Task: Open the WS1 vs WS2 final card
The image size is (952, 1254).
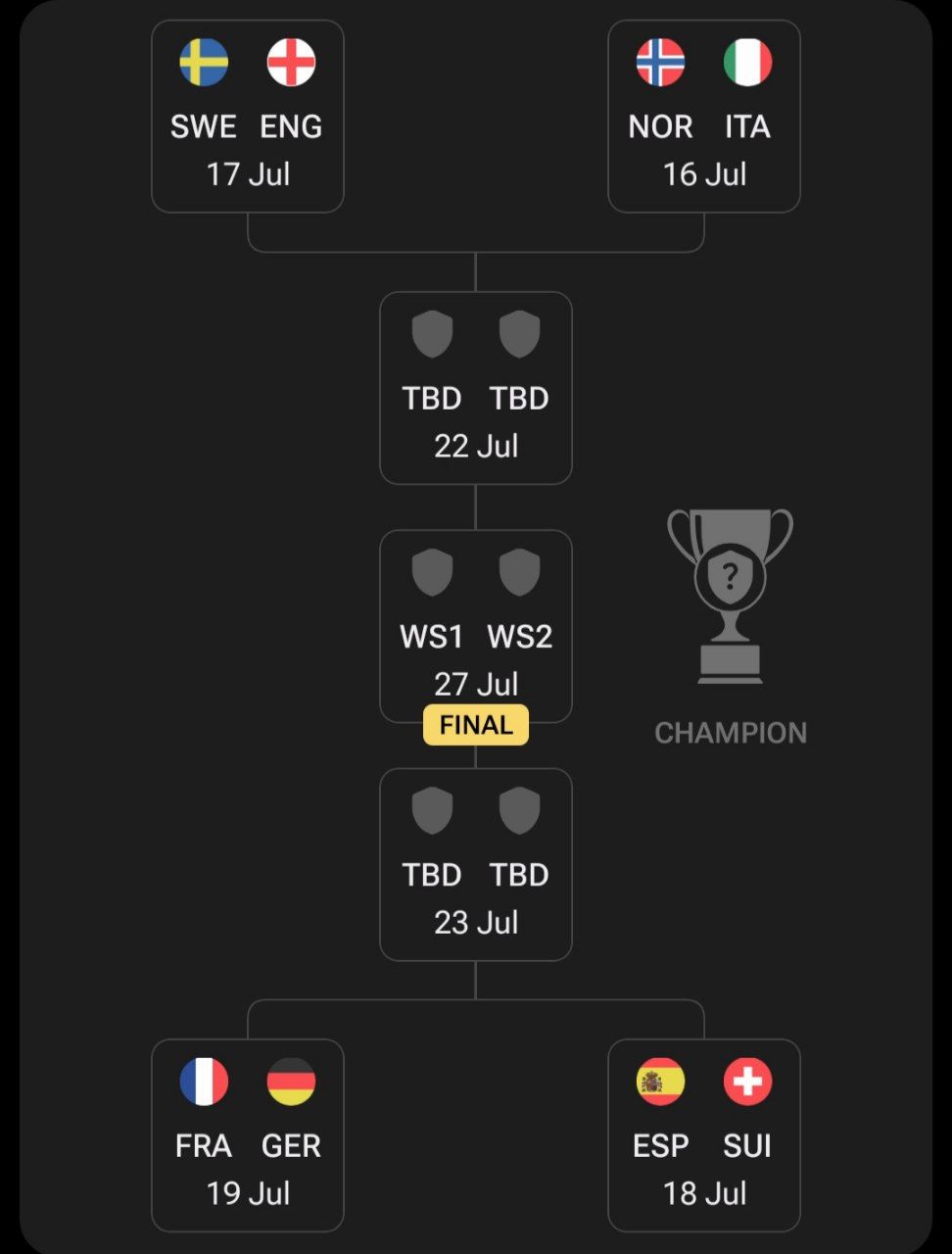Action: tap(476, 625)
